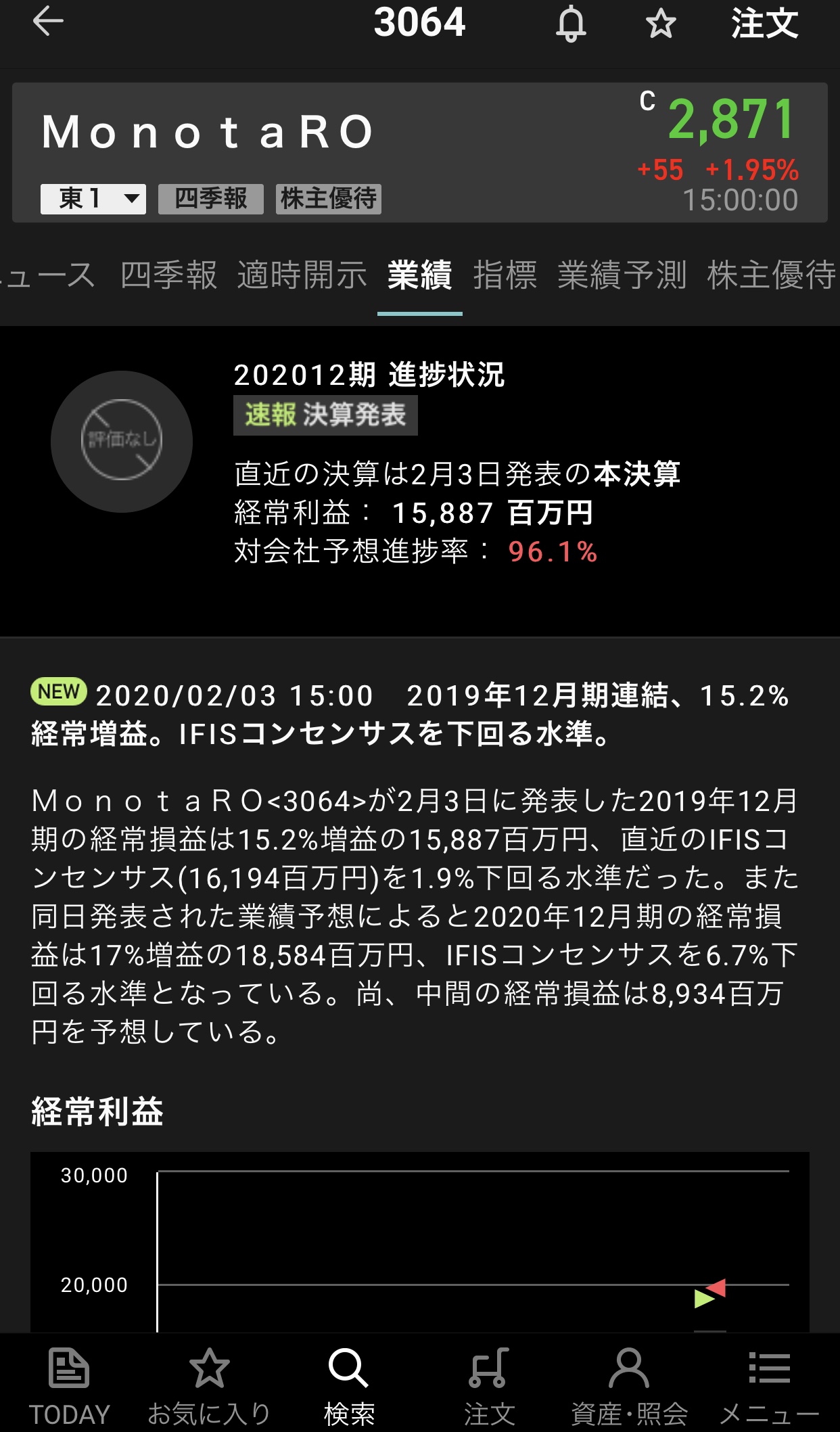Go to お気に入り in the bottom navigation
The image size is (840, 1432).
(x=209, y=1385)
